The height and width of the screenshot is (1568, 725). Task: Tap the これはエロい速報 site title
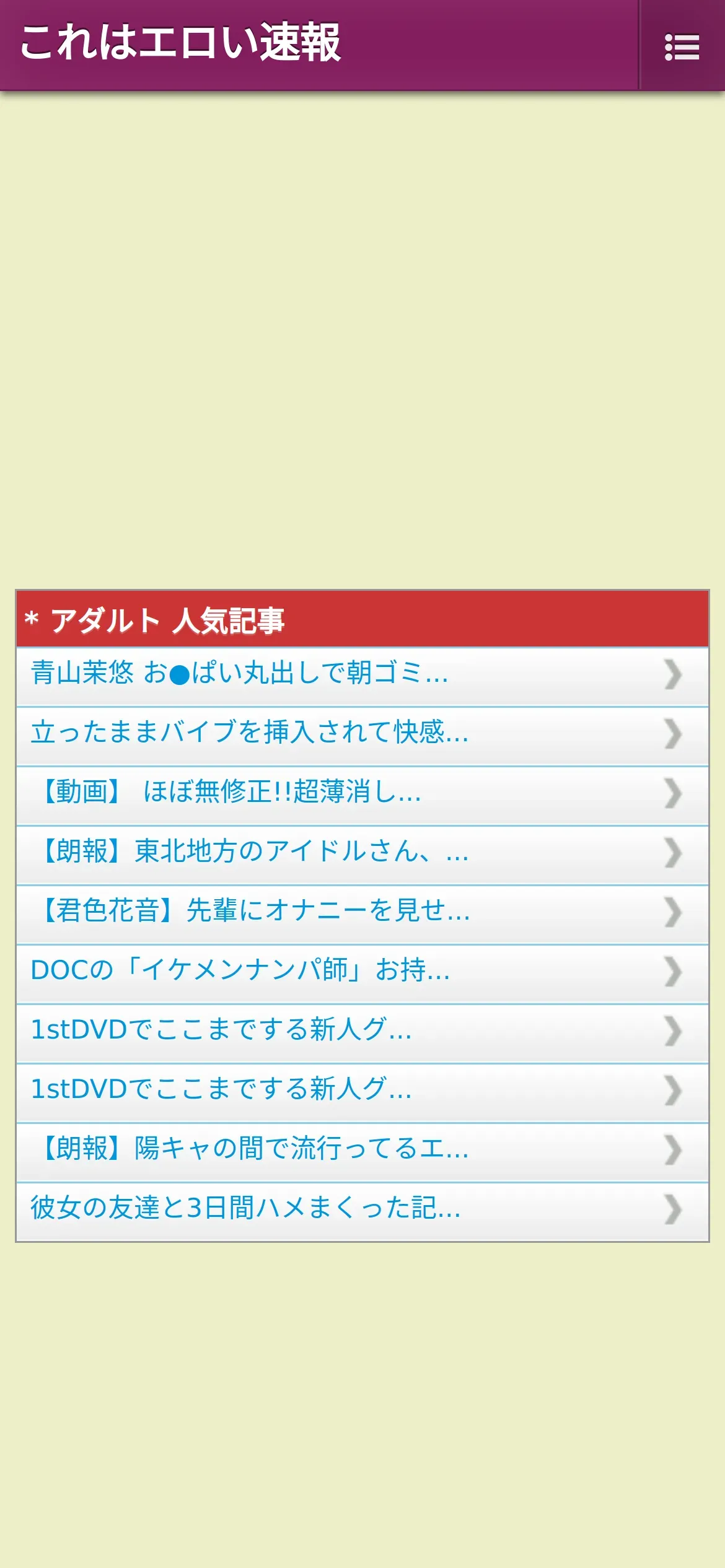pos(180,43)
